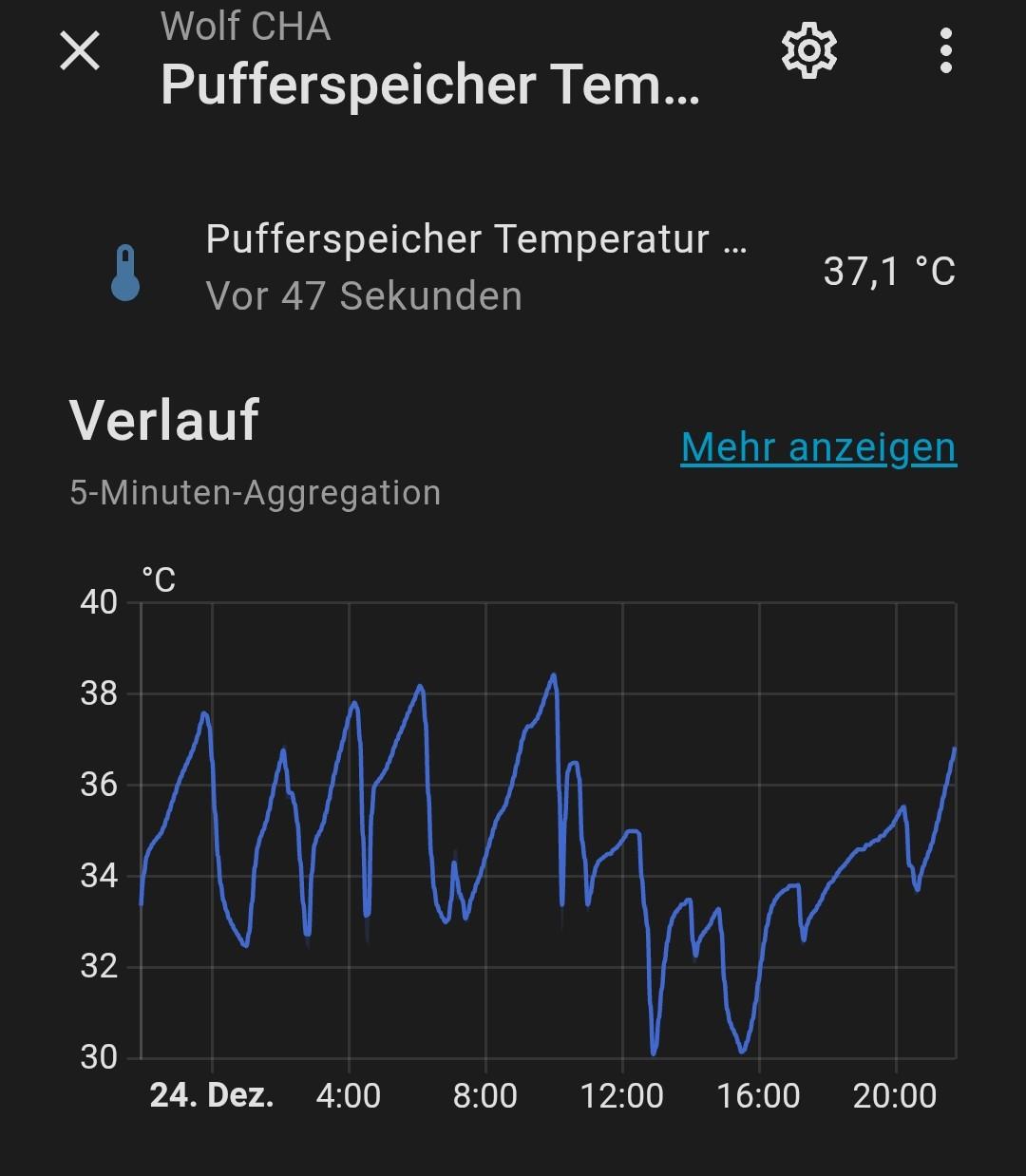Open the three-dot overflow menu
This screenshot has height=1176, width=1026.
(x=945, y=50)
